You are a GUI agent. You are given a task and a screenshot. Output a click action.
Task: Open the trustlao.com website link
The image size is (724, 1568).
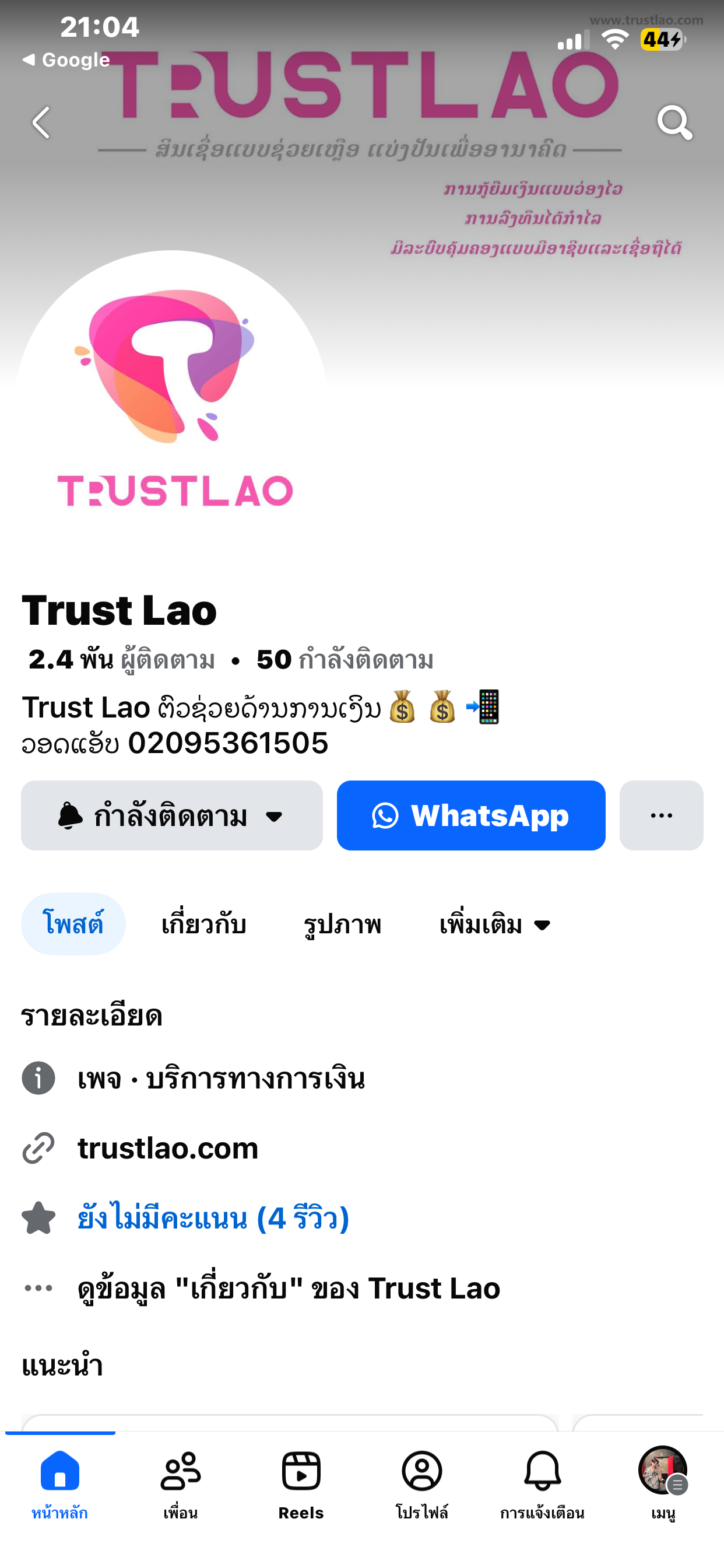click(168, 1148)
